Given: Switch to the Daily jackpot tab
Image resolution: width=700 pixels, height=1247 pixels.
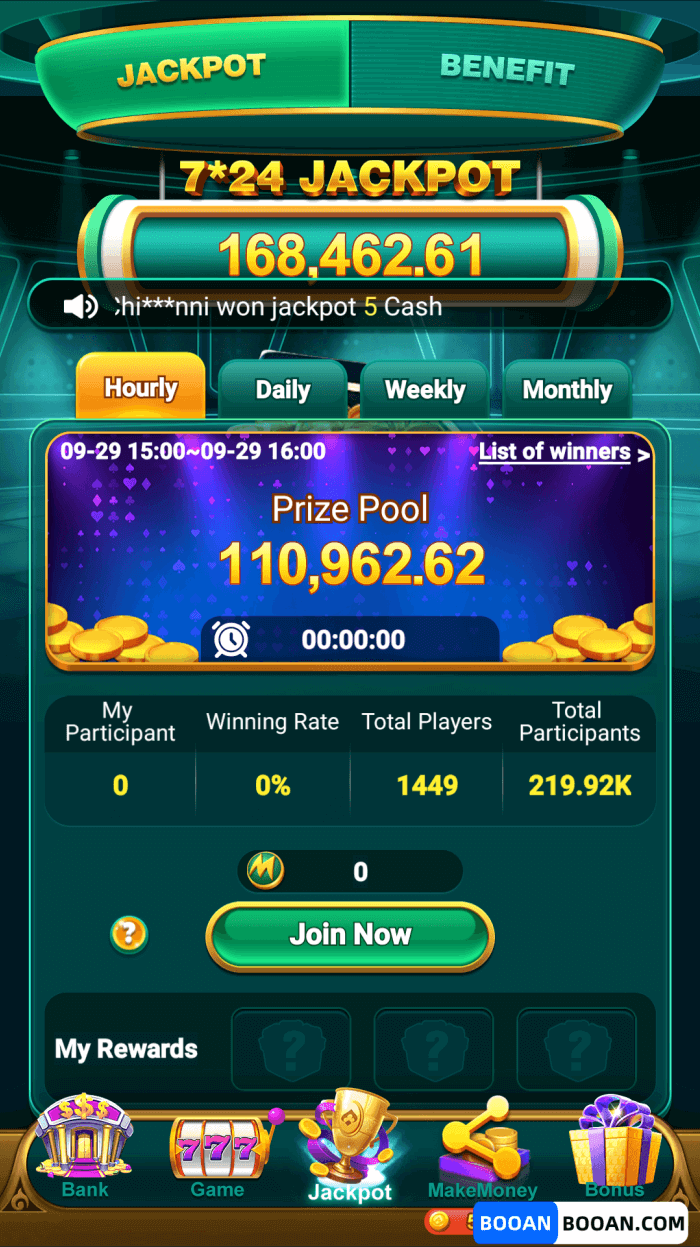Looking at the screenshot, I should point(283,390).
